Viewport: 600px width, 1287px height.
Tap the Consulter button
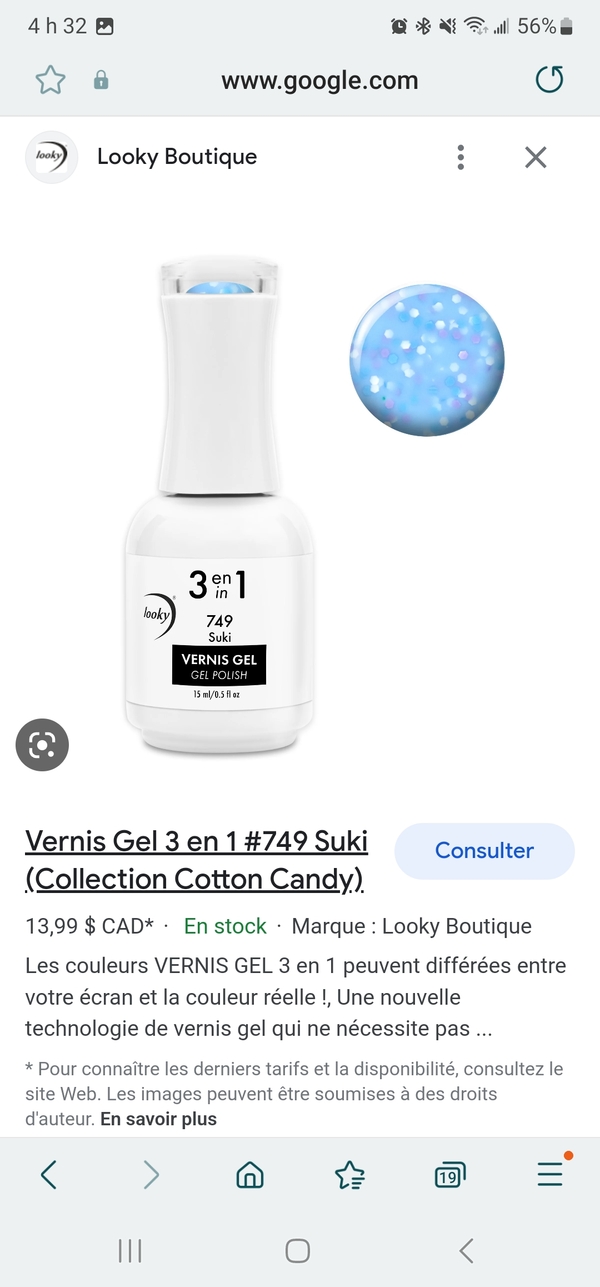coord(484,851)
